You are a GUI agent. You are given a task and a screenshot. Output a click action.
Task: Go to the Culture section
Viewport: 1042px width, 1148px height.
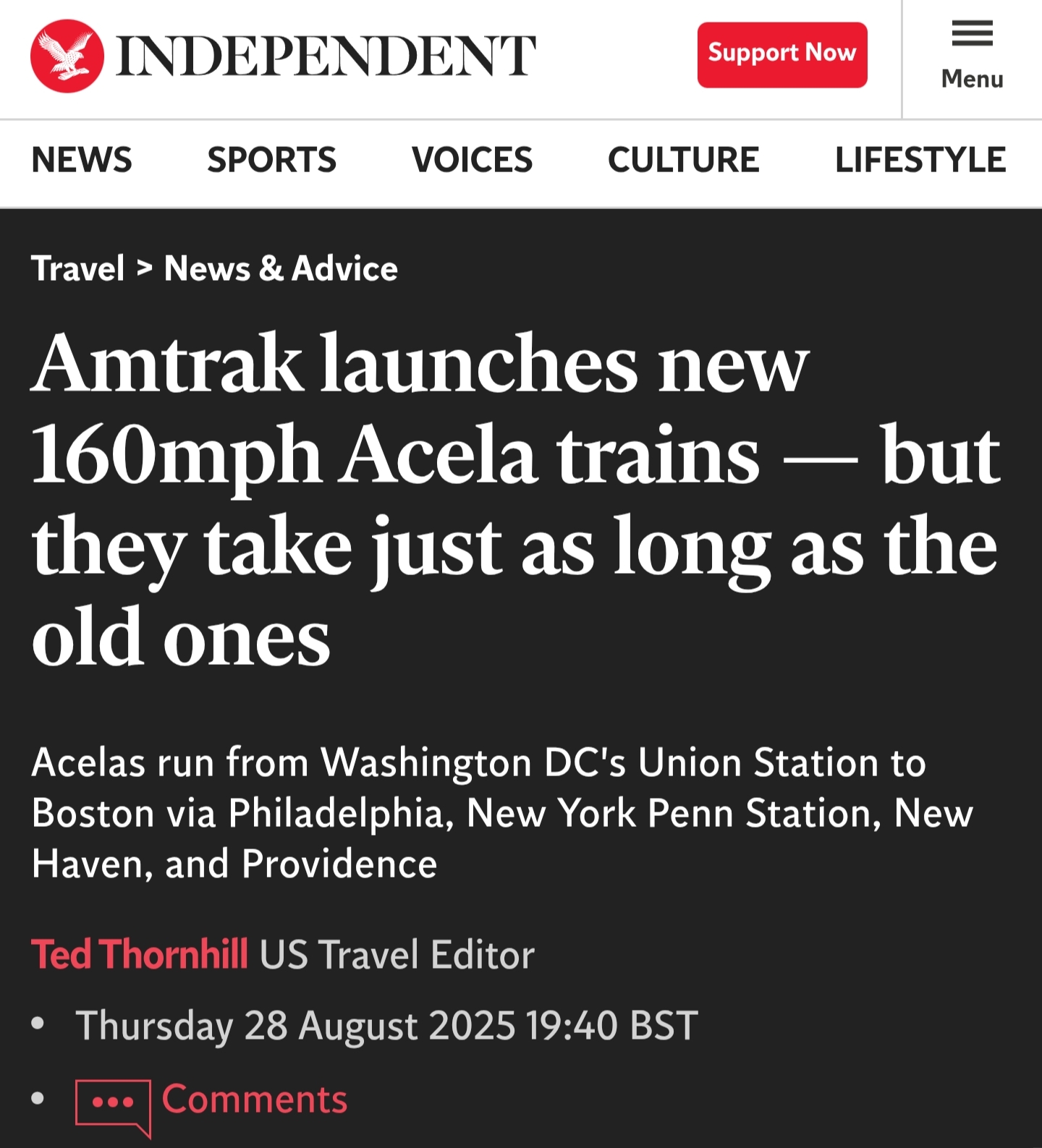(x=683, y=160)
